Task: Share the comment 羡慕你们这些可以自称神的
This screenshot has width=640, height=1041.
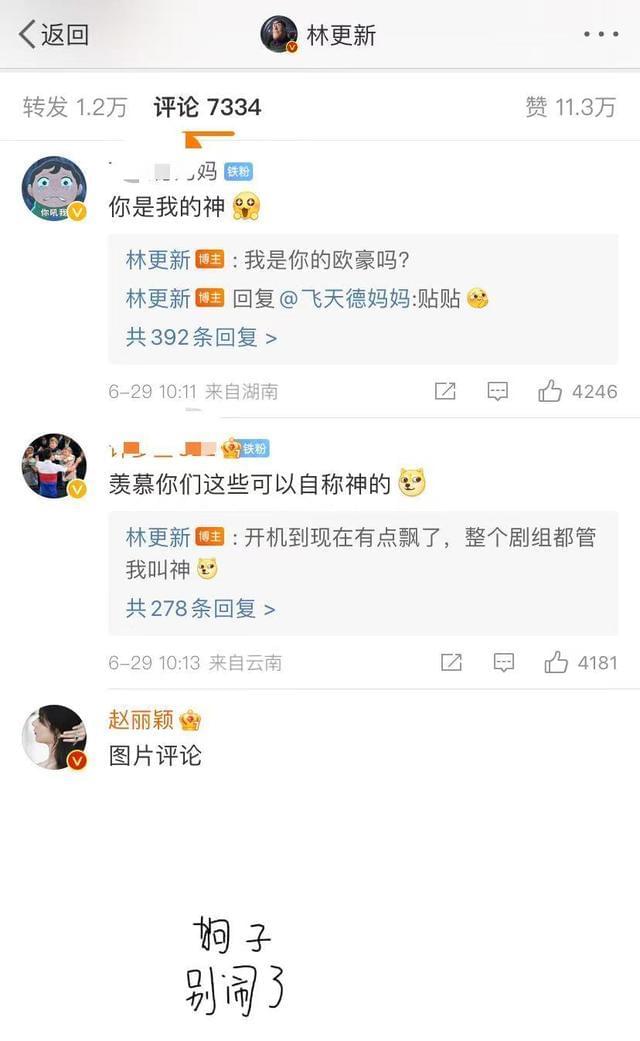Action: pos(451,662)
